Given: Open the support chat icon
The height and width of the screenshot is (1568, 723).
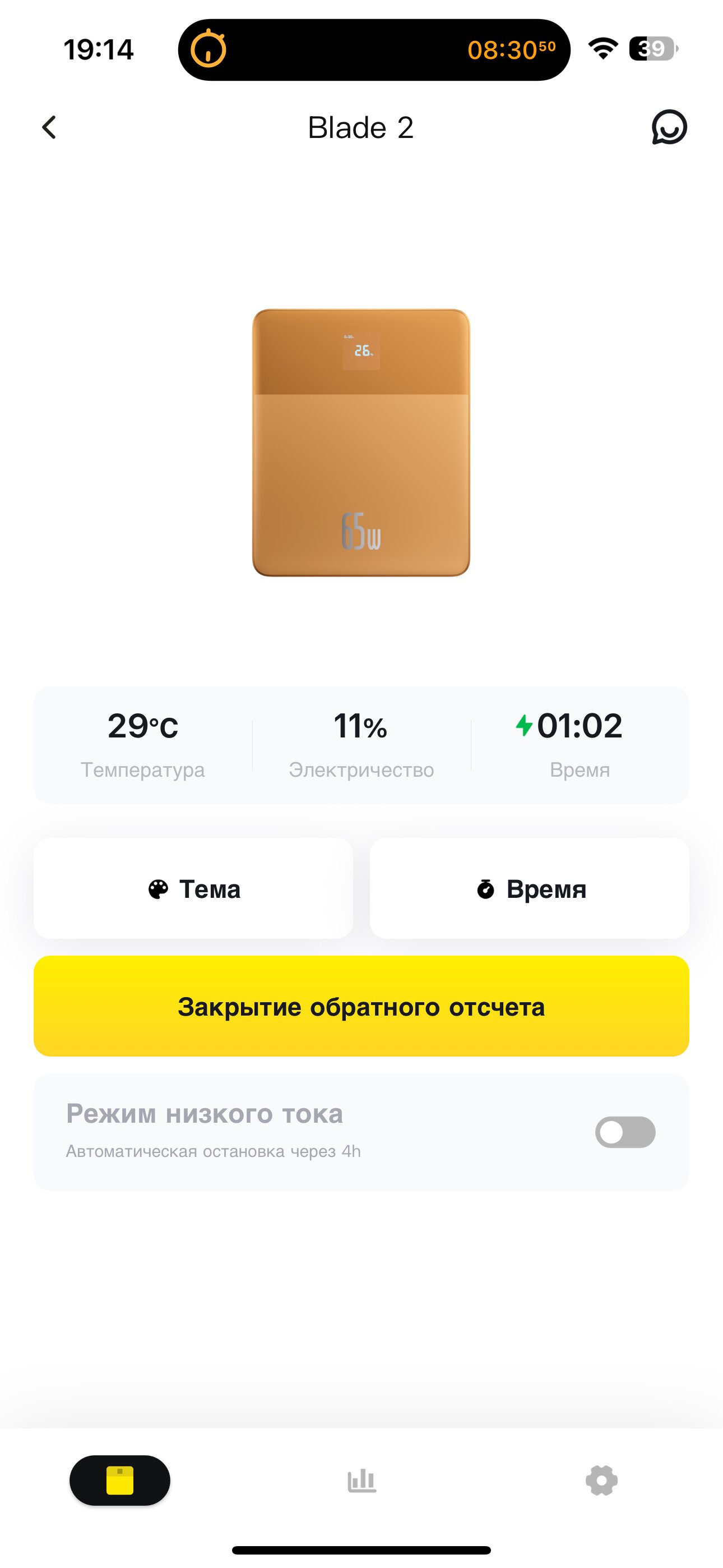Looking at the screenshot, I should [x=669, y=127].
